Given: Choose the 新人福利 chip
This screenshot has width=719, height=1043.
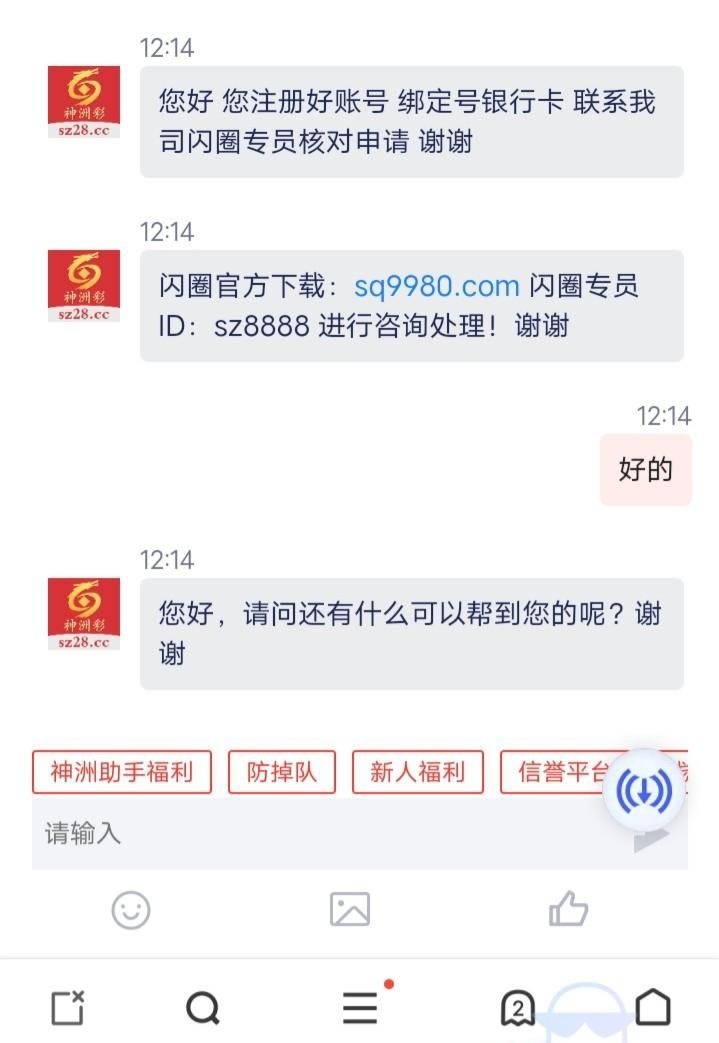Looking at the screenshot, I should [x=417, y=773].
